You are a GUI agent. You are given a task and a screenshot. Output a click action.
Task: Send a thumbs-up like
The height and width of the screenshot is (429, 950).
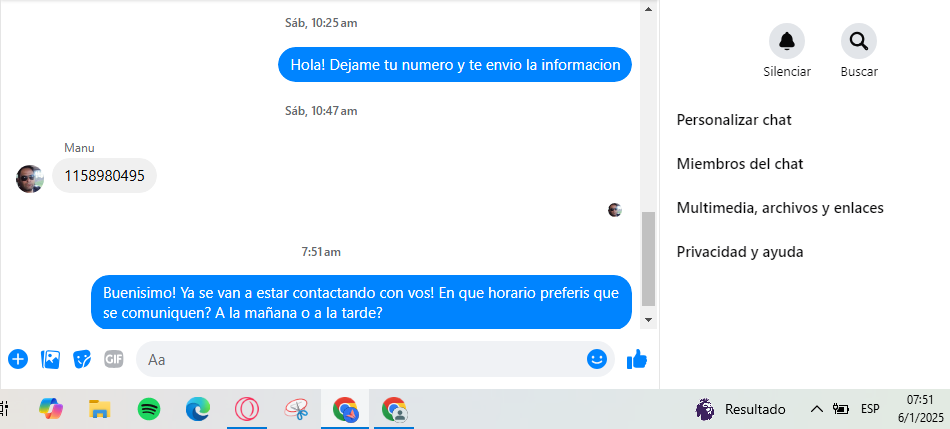[x=637, y=359]
